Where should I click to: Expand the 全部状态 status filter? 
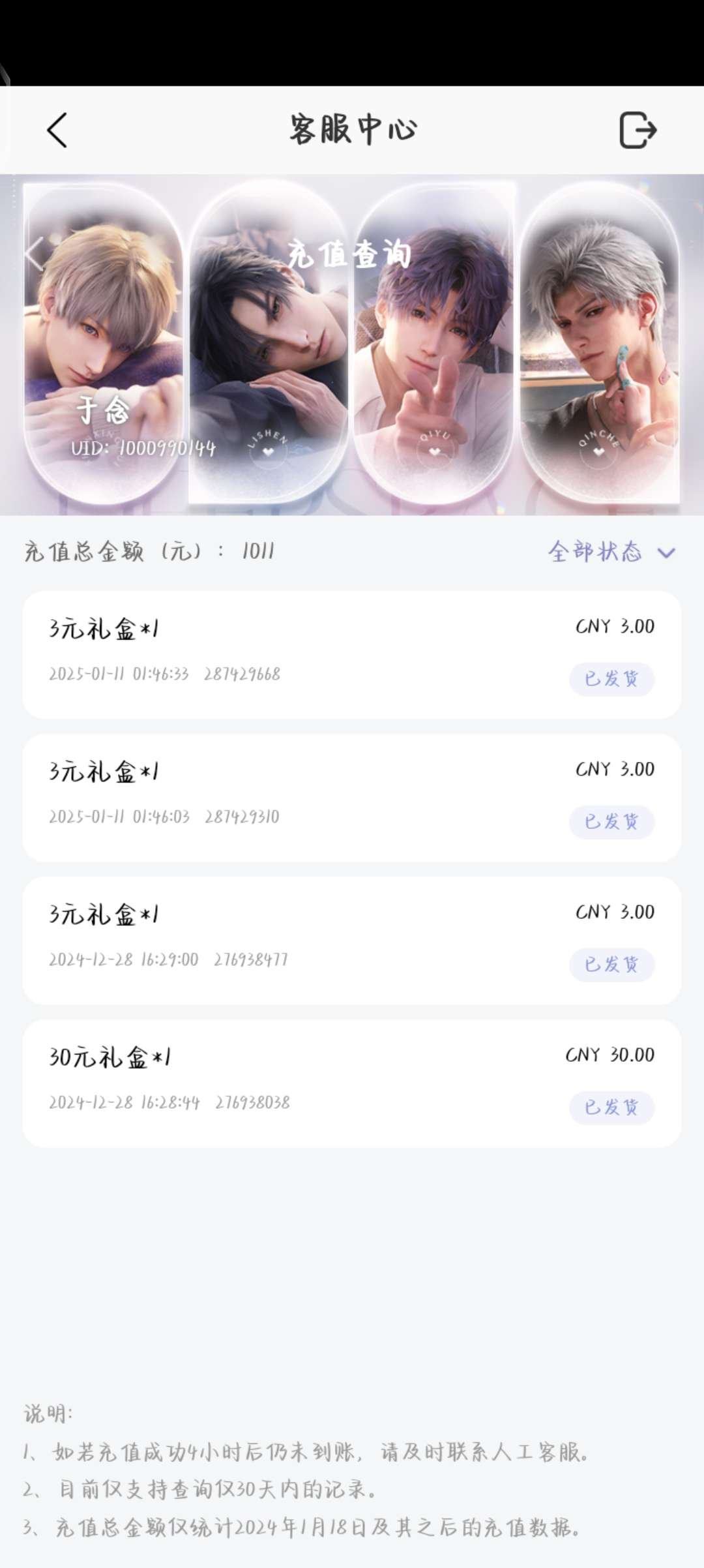tap(611, 552)
